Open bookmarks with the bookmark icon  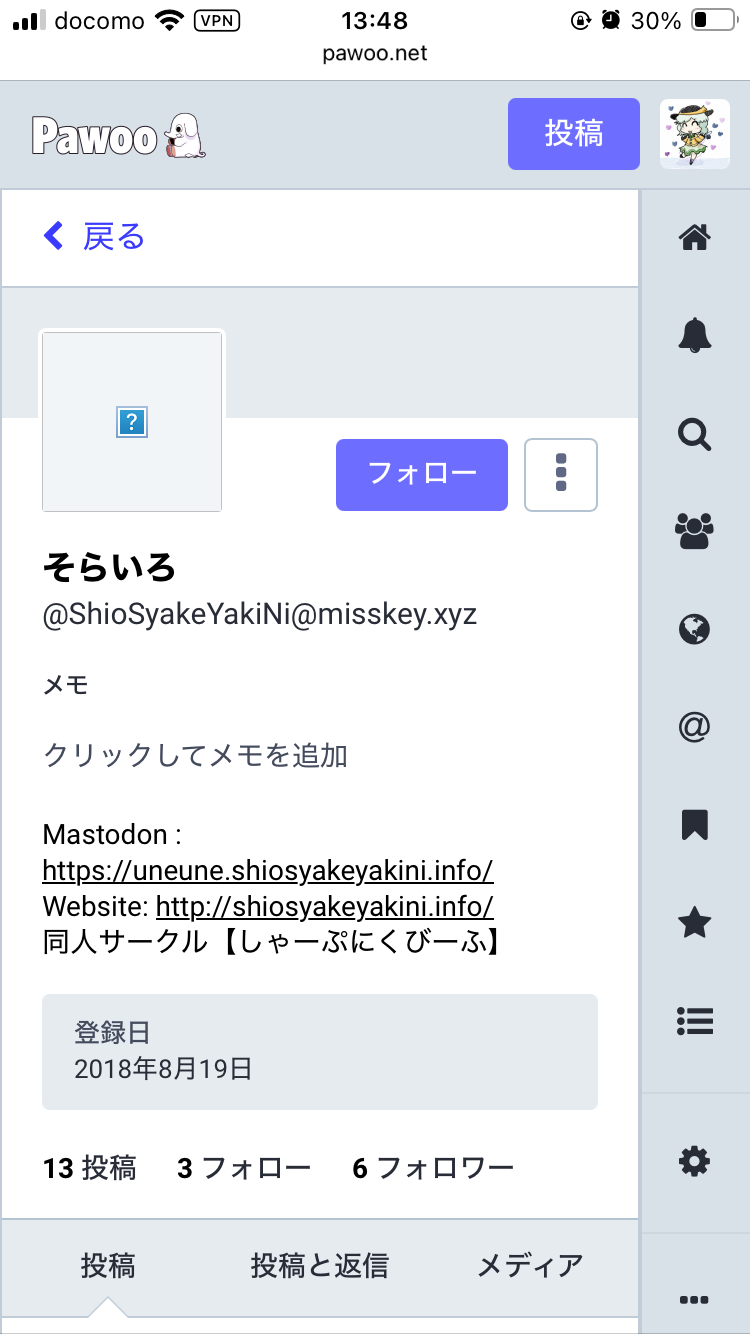694,825
